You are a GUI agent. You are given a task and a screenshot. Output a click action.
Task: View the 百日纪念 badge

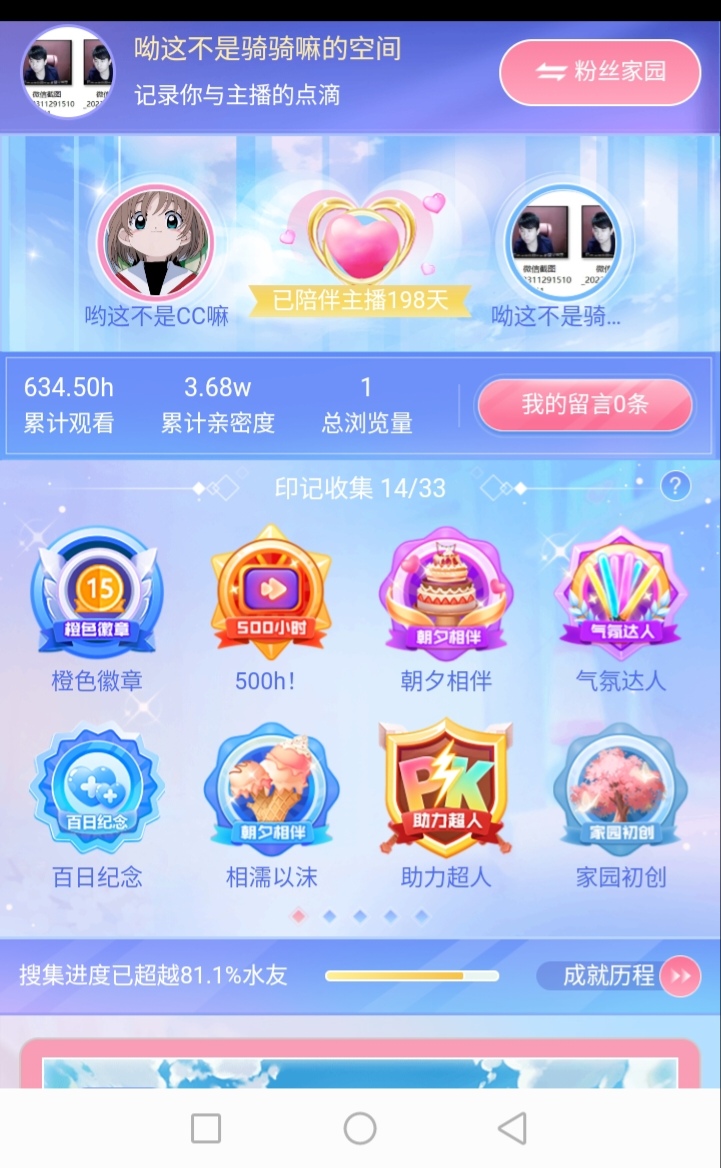(97, 790)
